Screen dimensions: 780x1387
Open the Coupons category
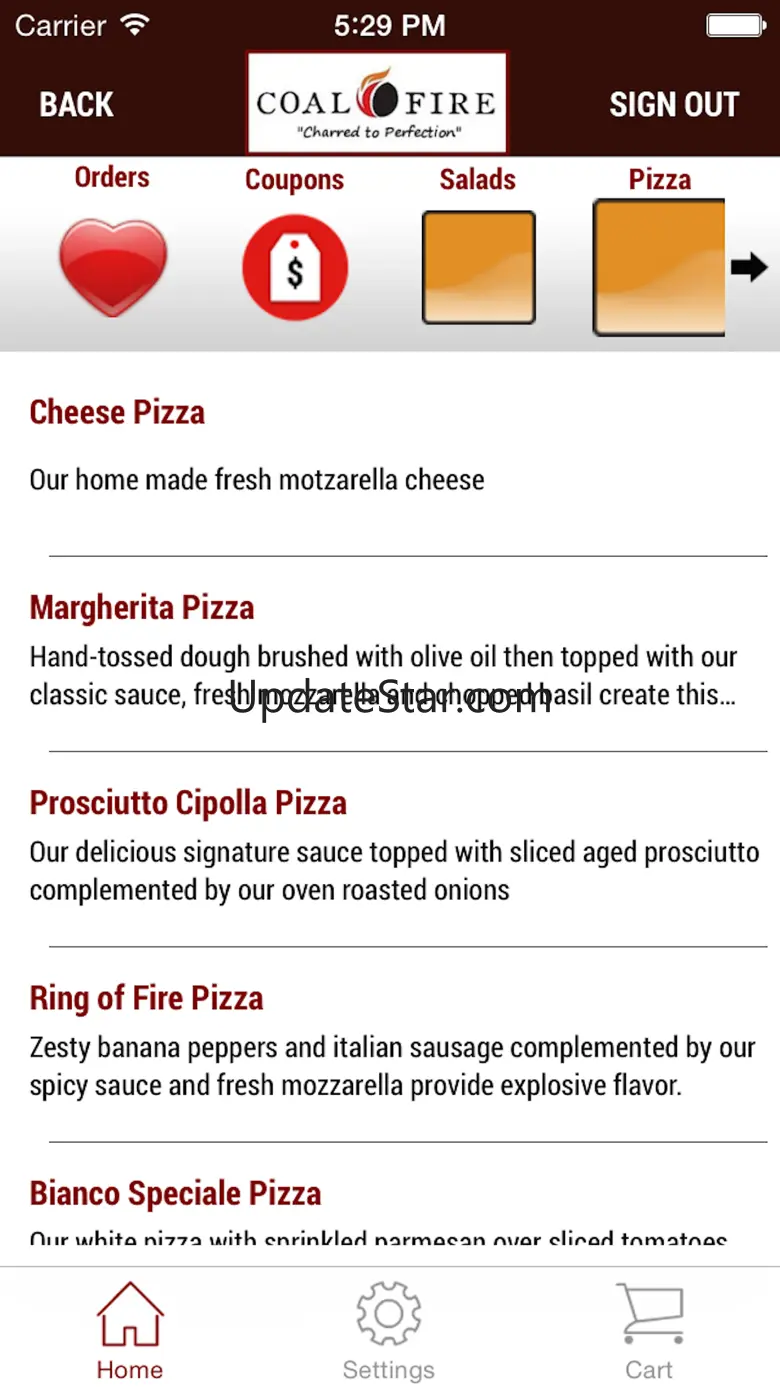click(294, 268)
